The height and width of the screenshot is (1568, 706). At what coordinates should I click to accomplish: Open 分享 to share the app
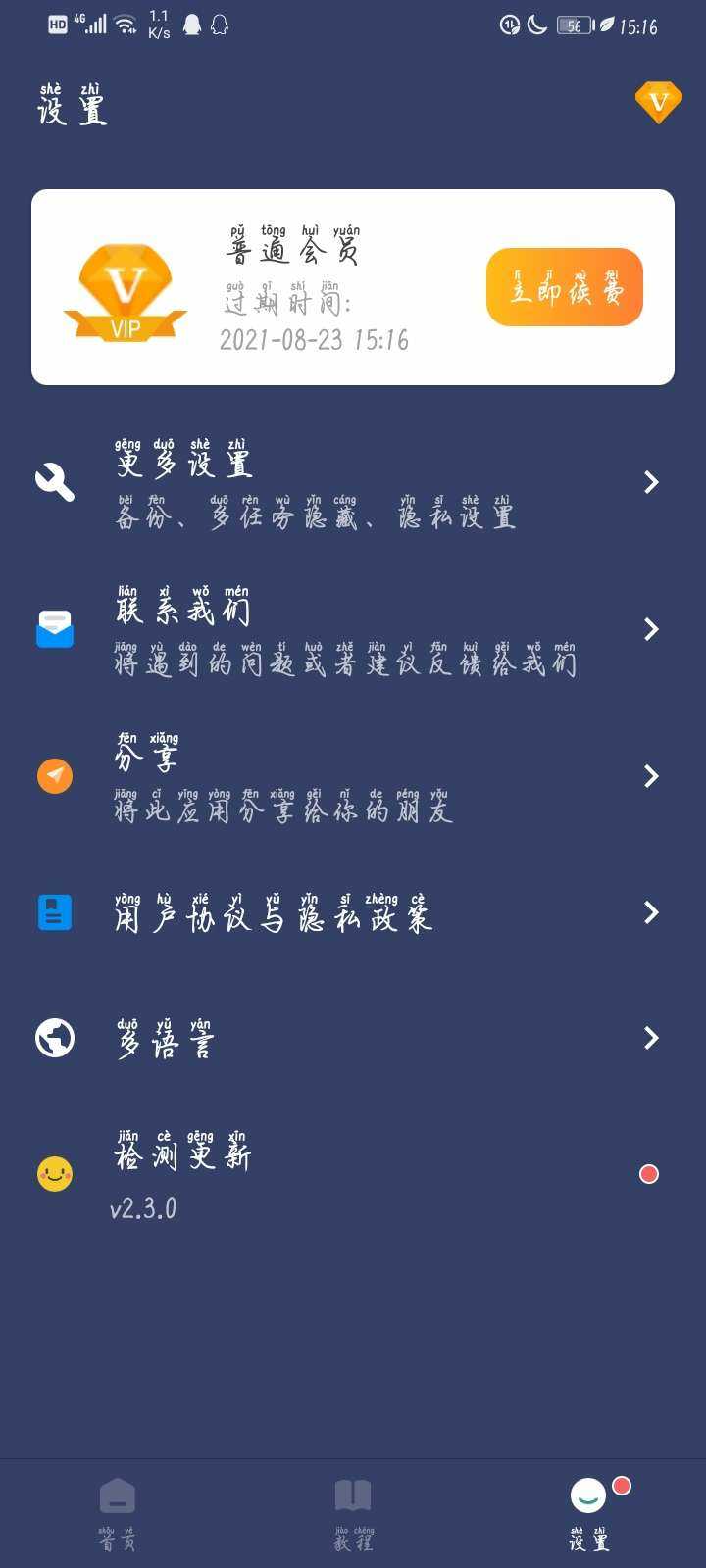353,776
